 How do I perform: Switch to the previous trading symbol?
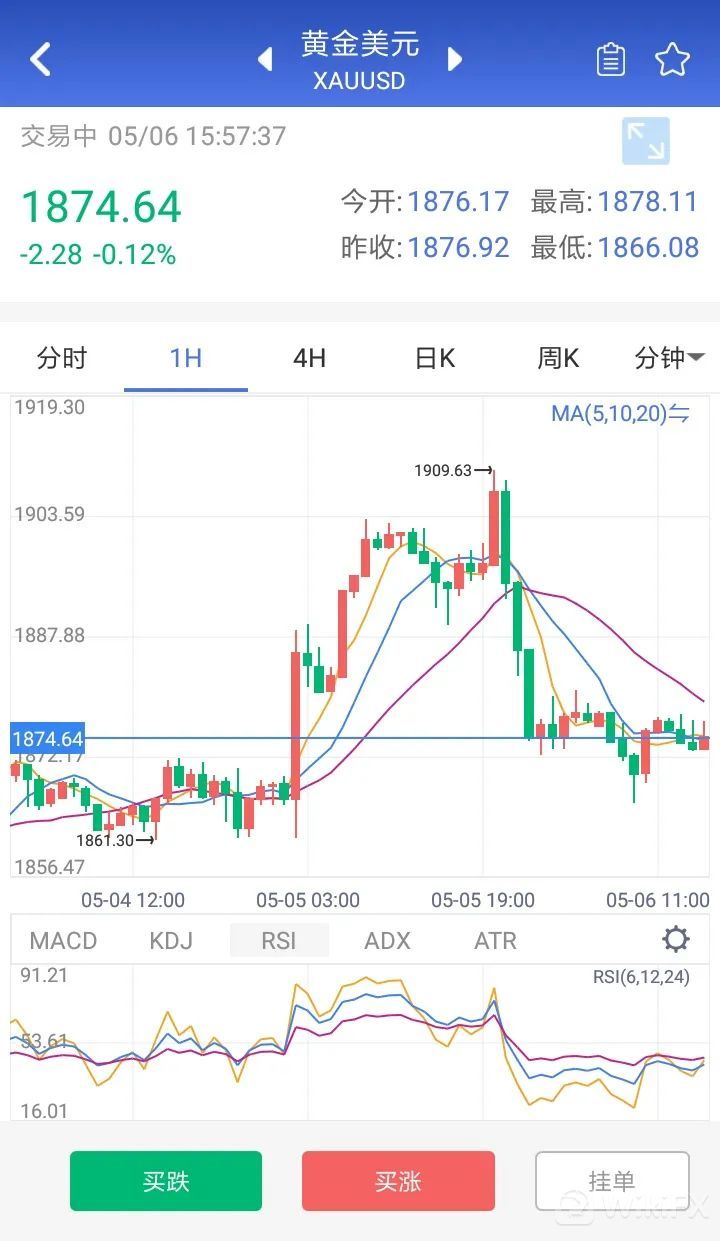(265, 60)
